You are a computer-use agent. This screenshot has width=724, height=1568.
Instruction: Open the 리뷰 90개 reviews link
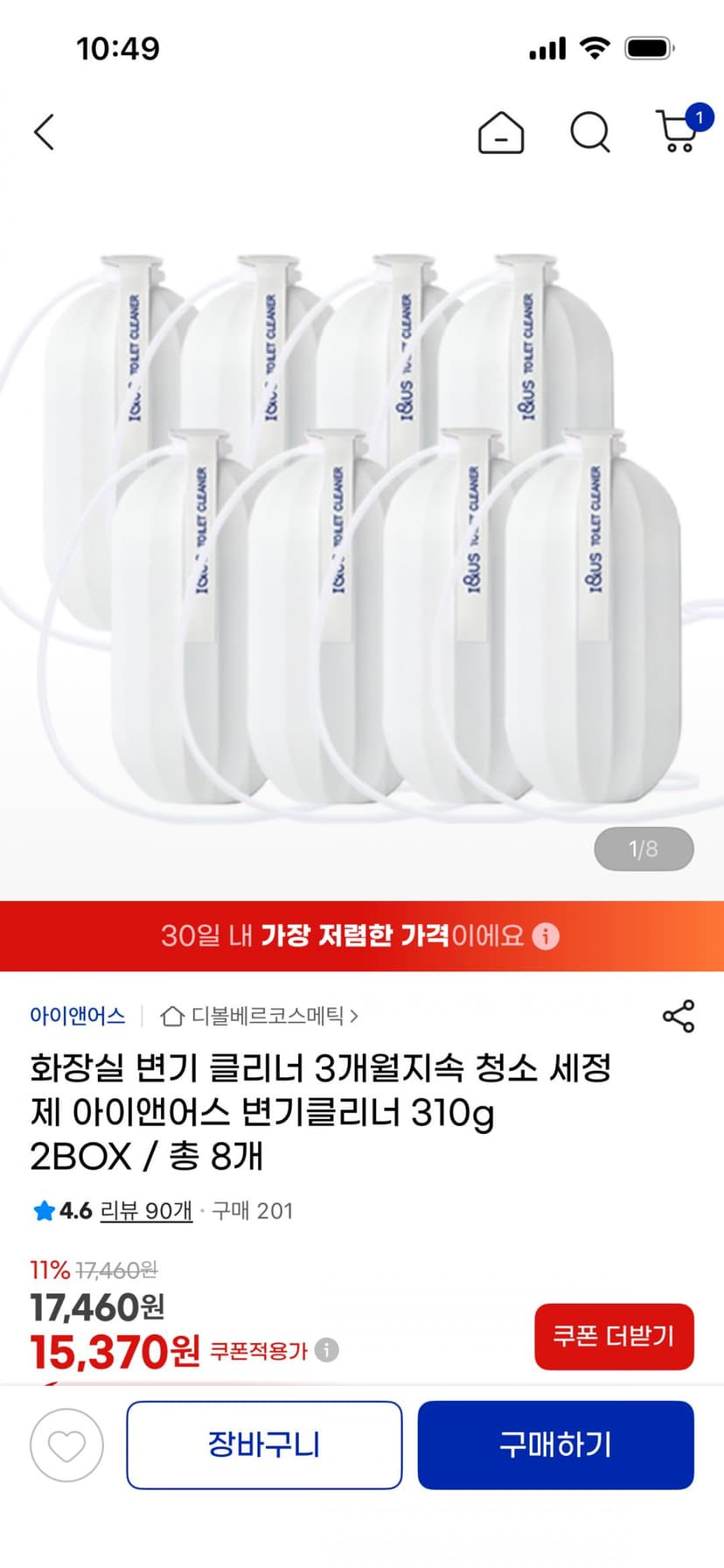(146, 1211)
